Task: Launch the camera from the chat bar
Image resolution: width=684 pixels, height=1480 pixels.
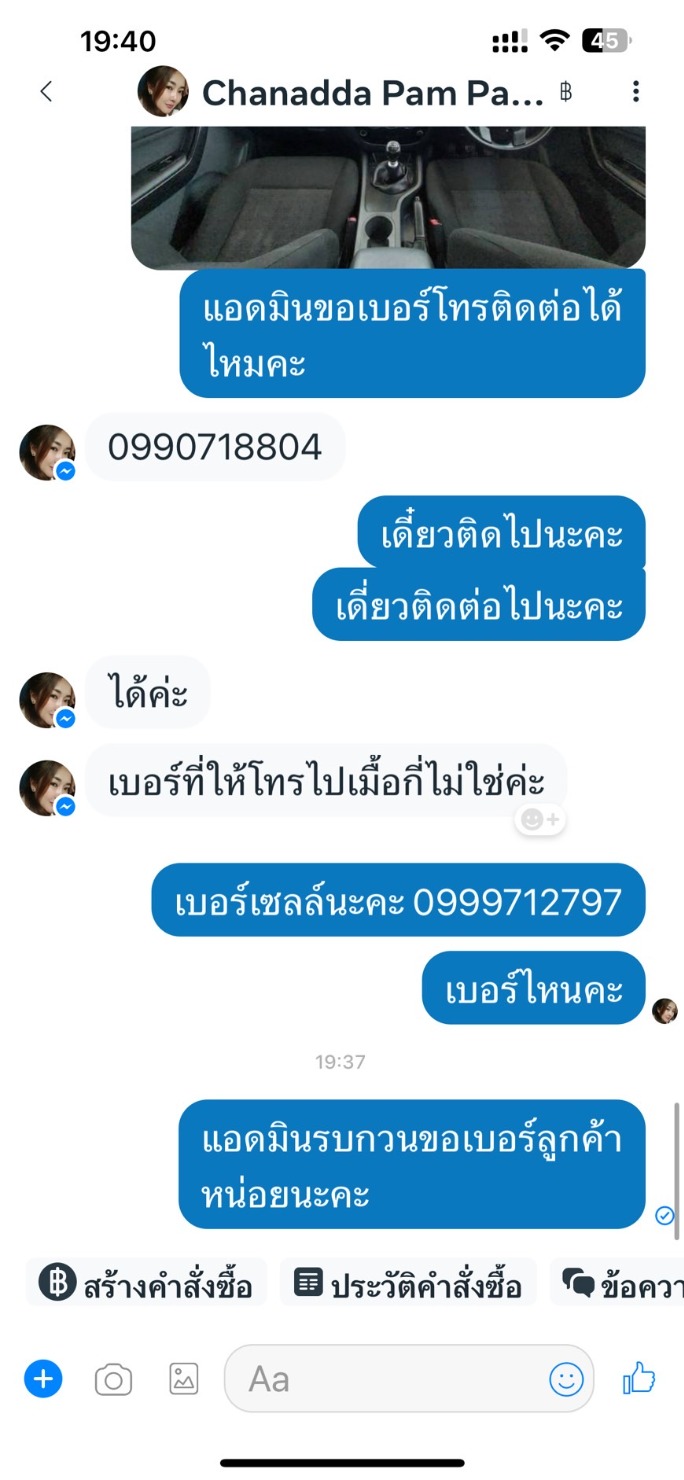Action: pos(113,1380)
